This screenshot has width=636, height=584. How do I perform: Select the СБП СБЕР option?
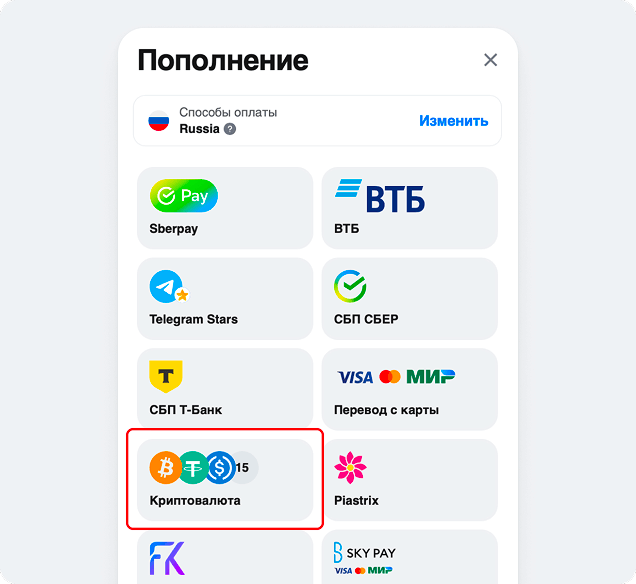click(409, 299)
